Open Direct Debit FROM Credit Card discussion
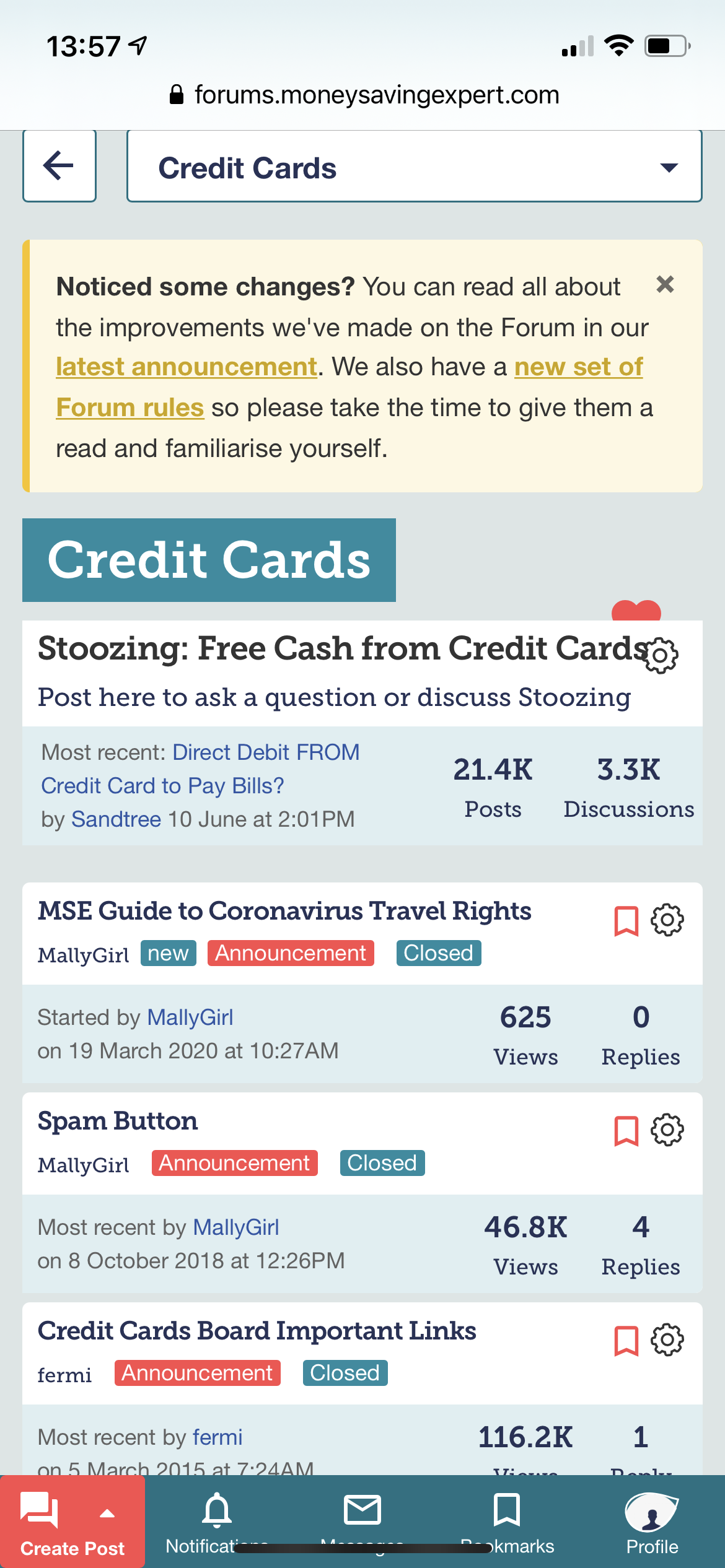Screen dimensions: 725x1568 pos(200,769)
